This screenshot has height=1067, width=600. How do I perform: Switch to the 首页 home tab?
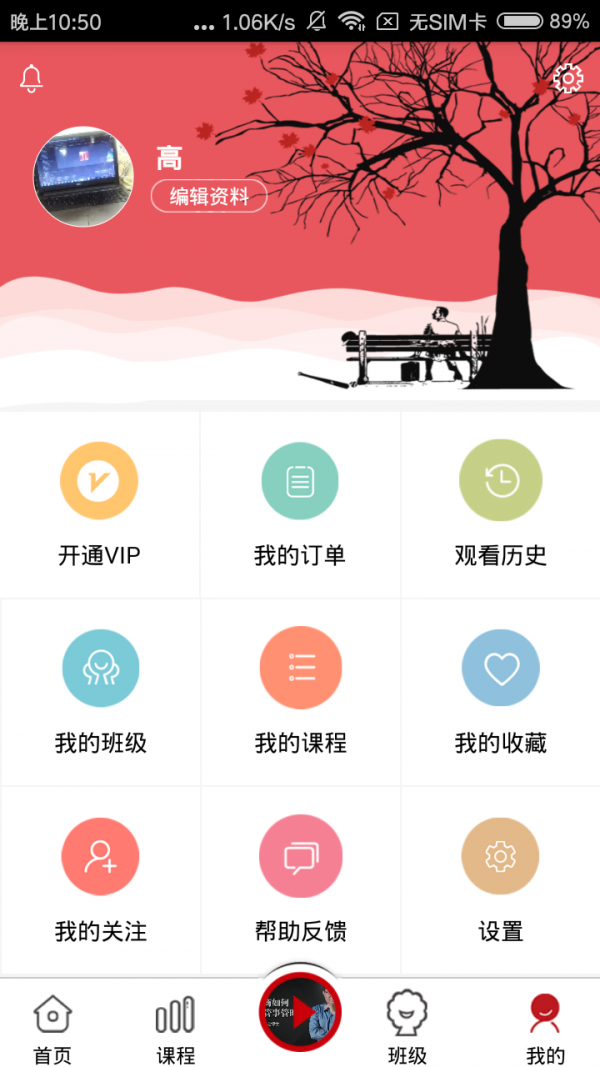52,1028
